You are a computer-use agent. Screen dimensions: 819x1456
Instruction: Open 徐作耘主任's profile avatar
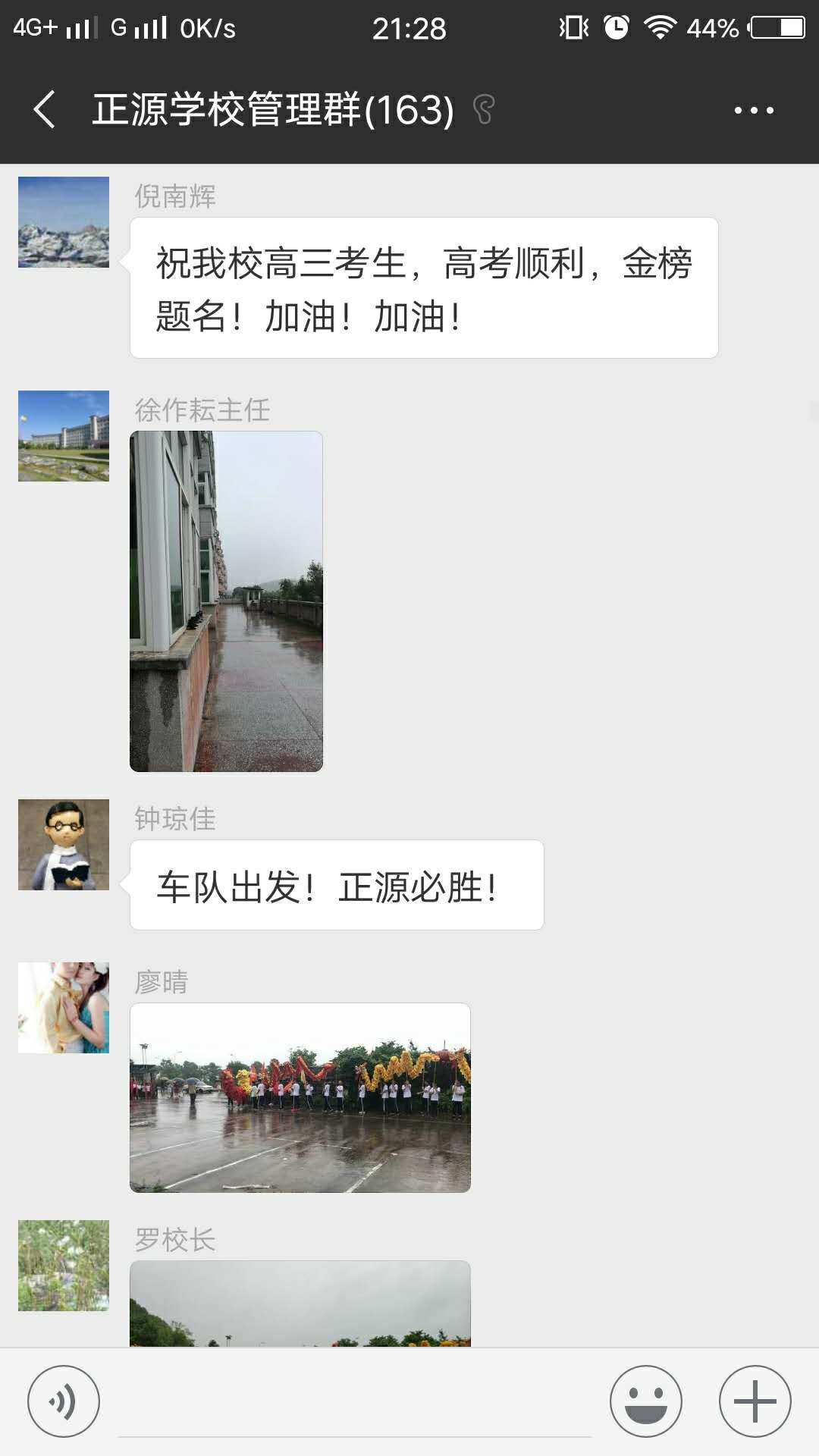tap(64, 436)
